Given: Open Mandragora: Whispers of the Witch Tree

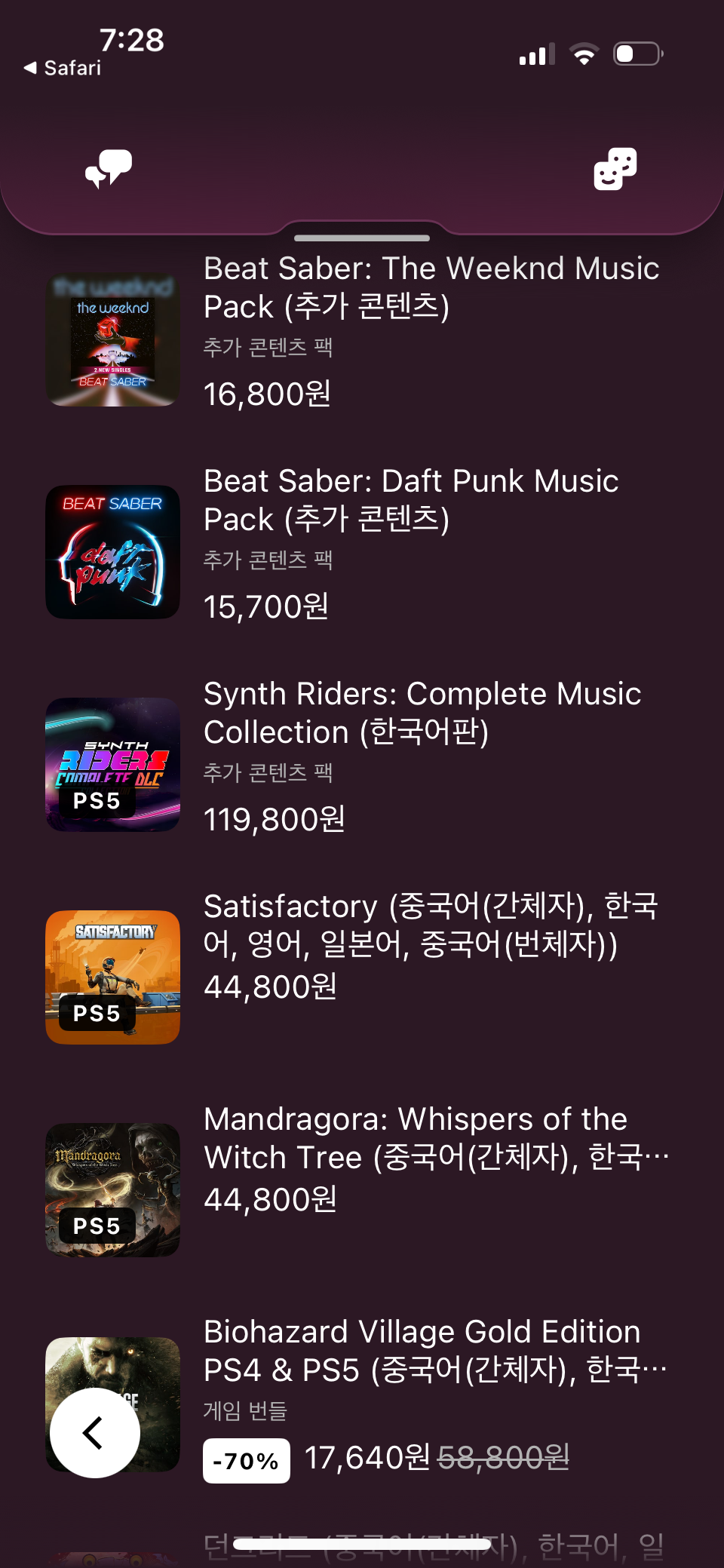Looking at the screenshot, I should (434, 1138).
